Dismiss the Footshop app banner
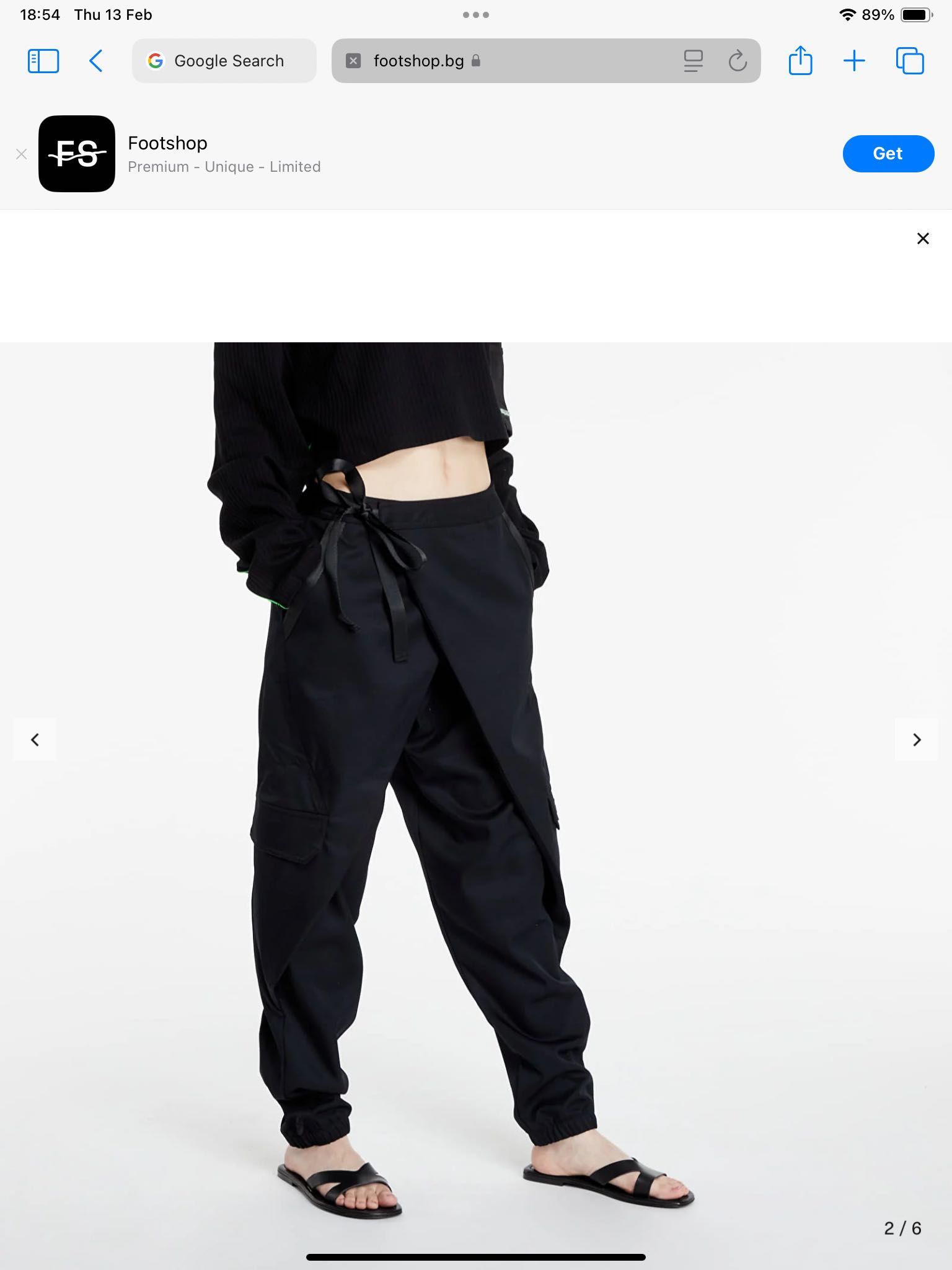 pyautogui.click(x=21, y=154)
